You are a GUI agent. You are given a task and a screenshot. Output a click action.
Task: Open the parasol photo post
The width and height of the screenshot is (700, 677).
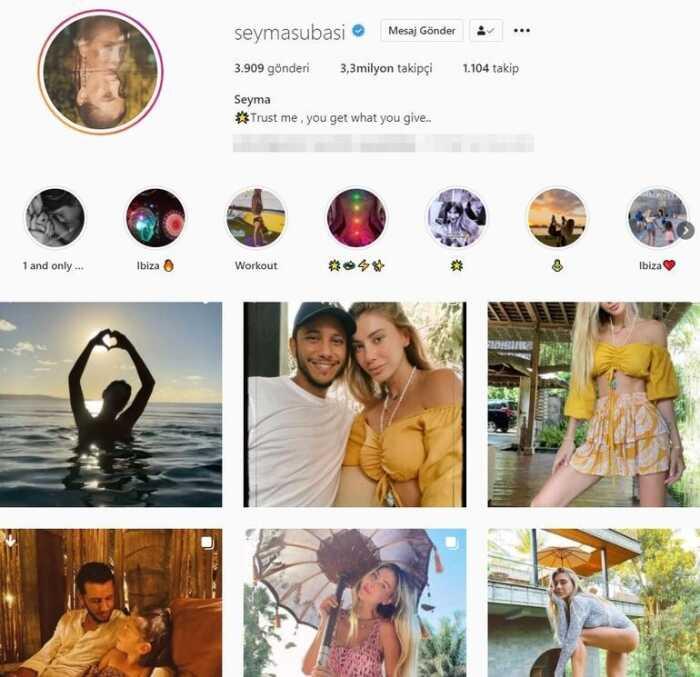pyautogui.click(x=355, y=603)
